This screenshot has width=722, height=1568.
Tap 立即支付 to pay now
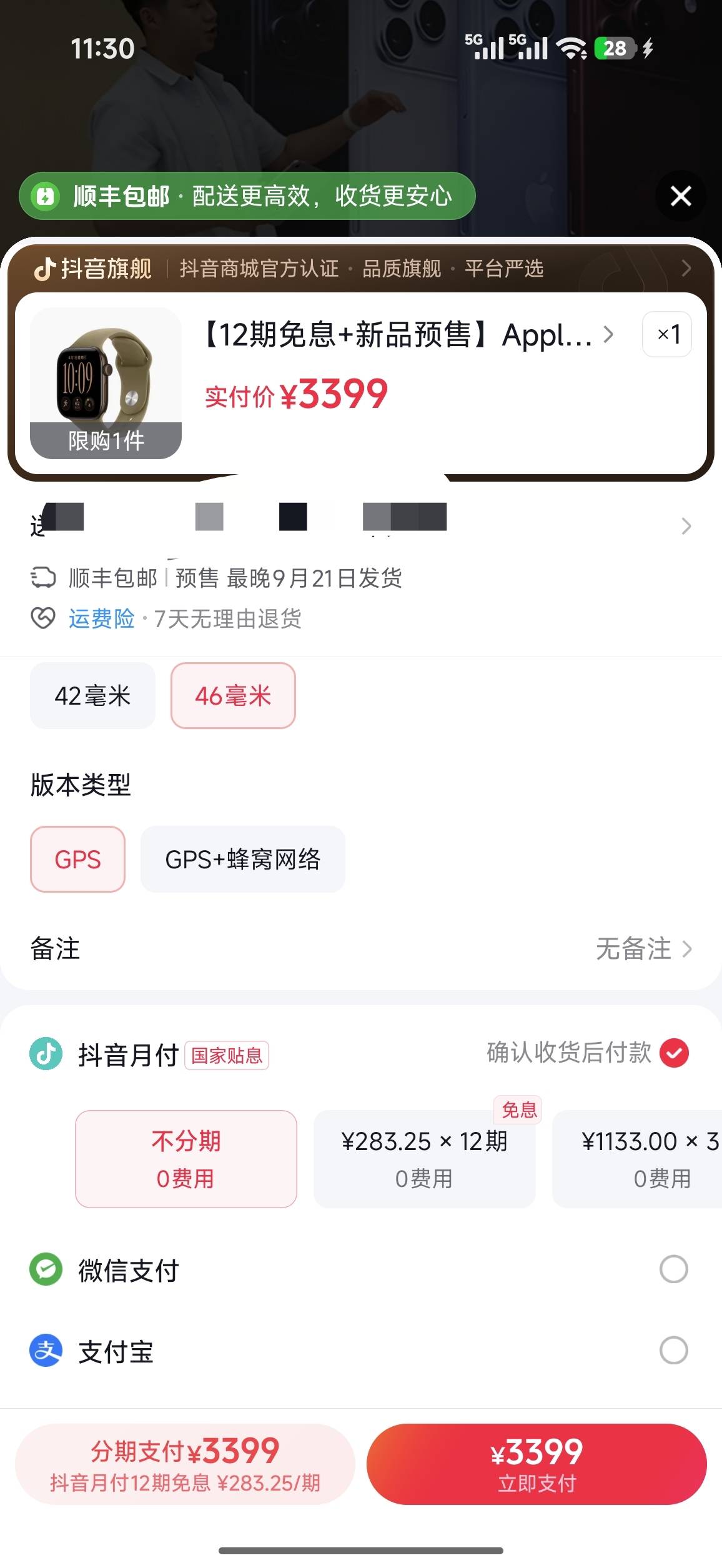tap(537, 1464)
